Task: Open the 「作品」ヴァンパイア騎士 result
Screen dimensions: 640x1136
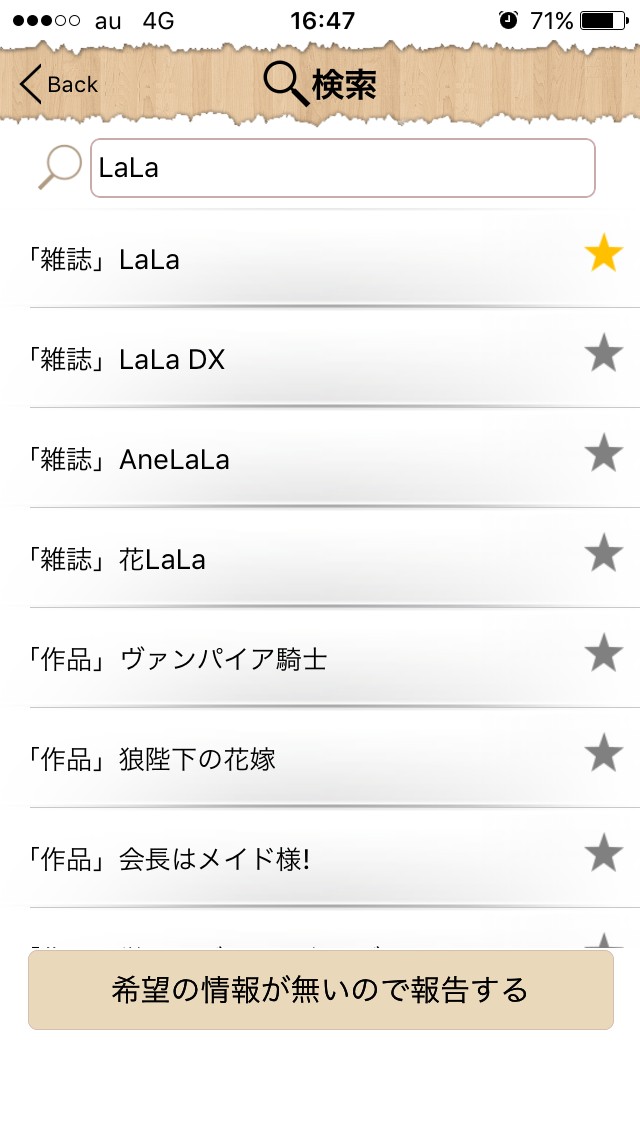Action: click(x=290, y=660)
